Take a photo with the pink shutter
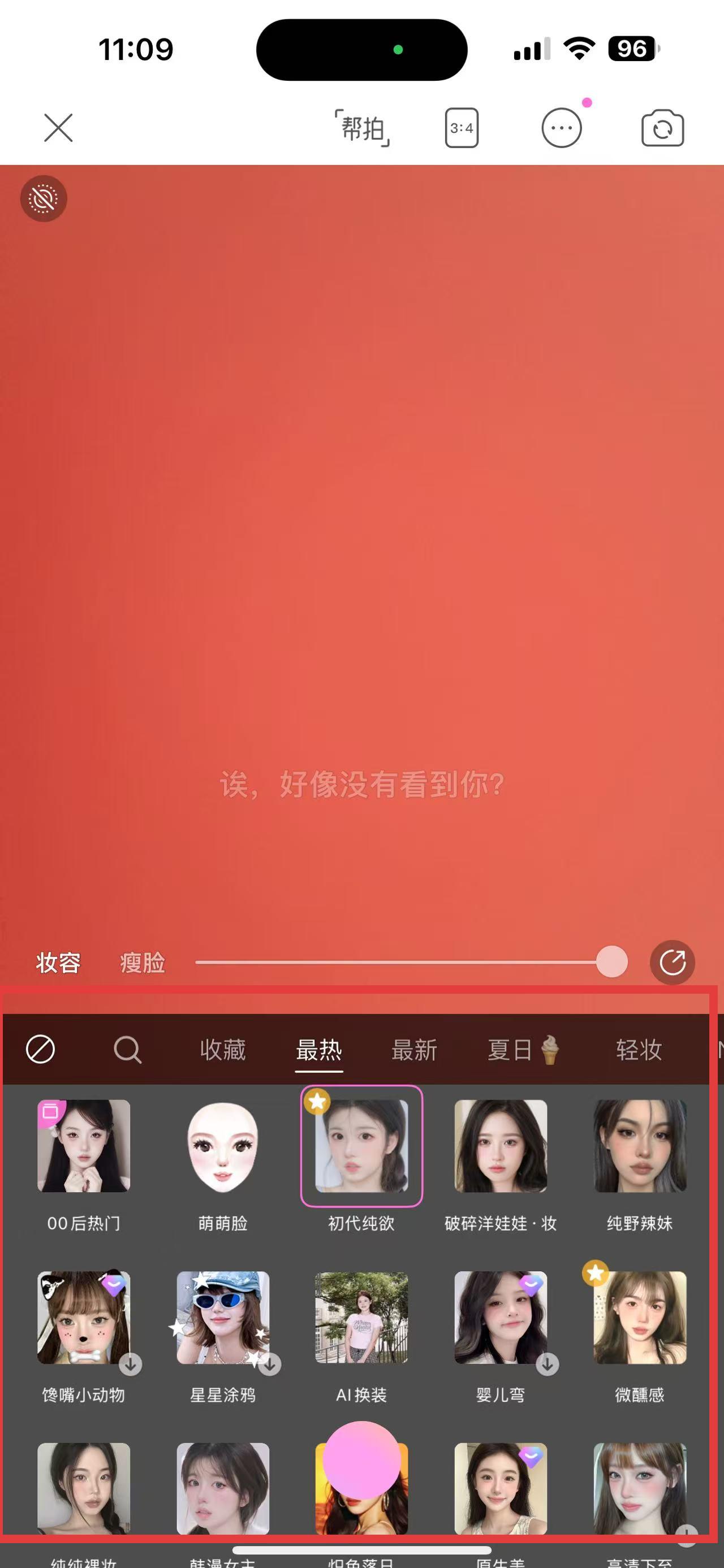This screenshot has width=724, height=1568. pos(361,1459)
